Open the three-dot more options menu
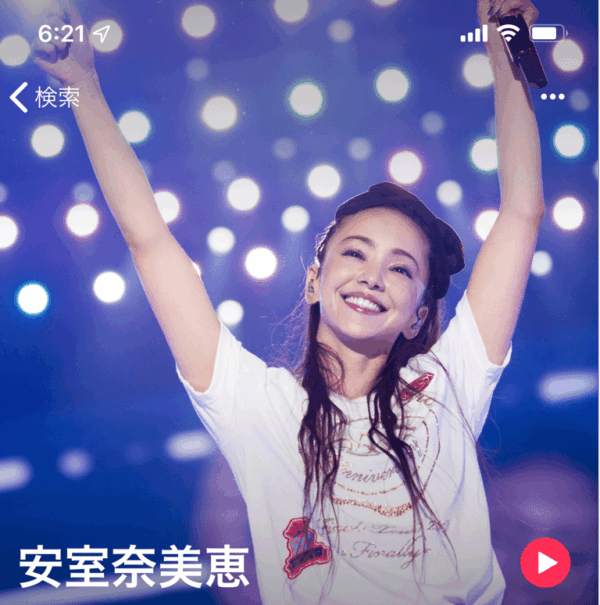The height and width of the screenshot is (605, 600). (552, 97)
